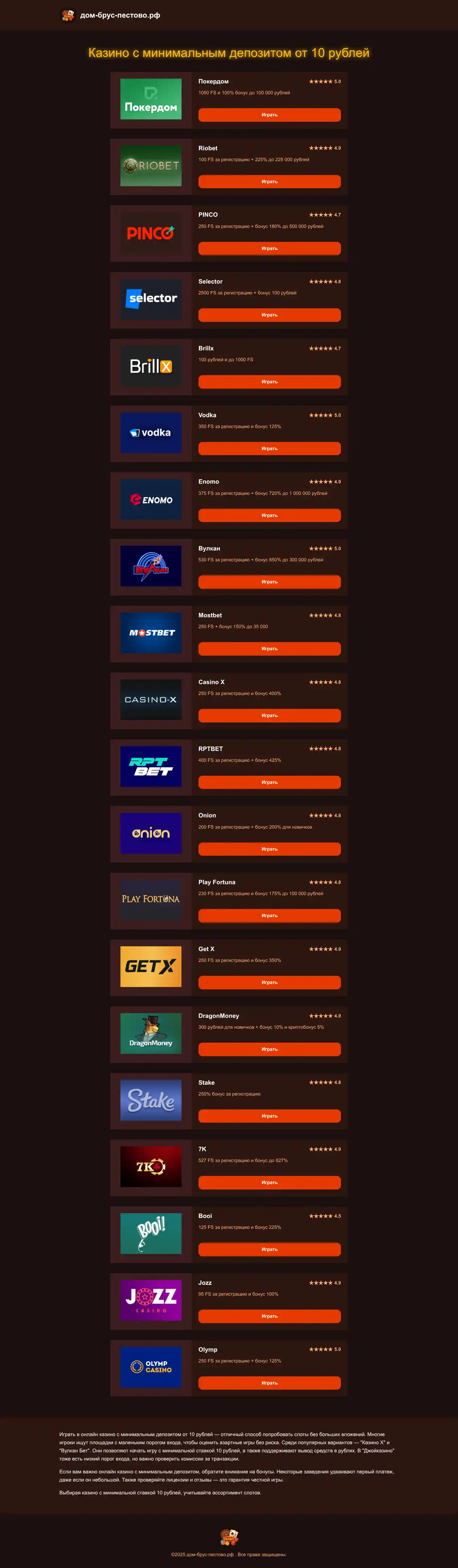The width and height of the screenshot is (458, 1568).
Task: Tap Играть button for Get X
Action: tap(269, 983)
